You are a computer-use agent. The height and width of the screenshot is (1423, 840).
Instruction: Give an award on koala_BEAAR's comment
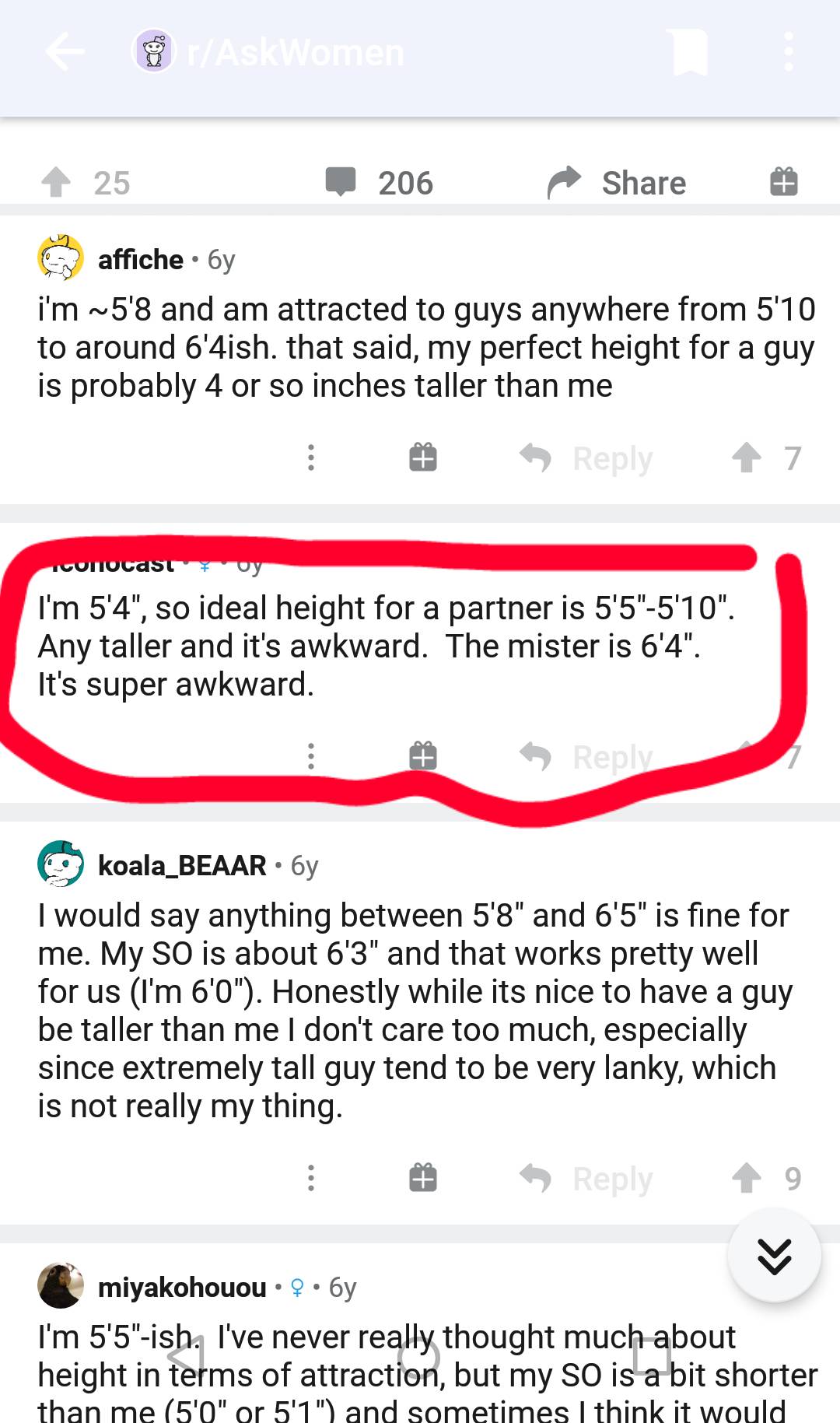[422, 1178]
